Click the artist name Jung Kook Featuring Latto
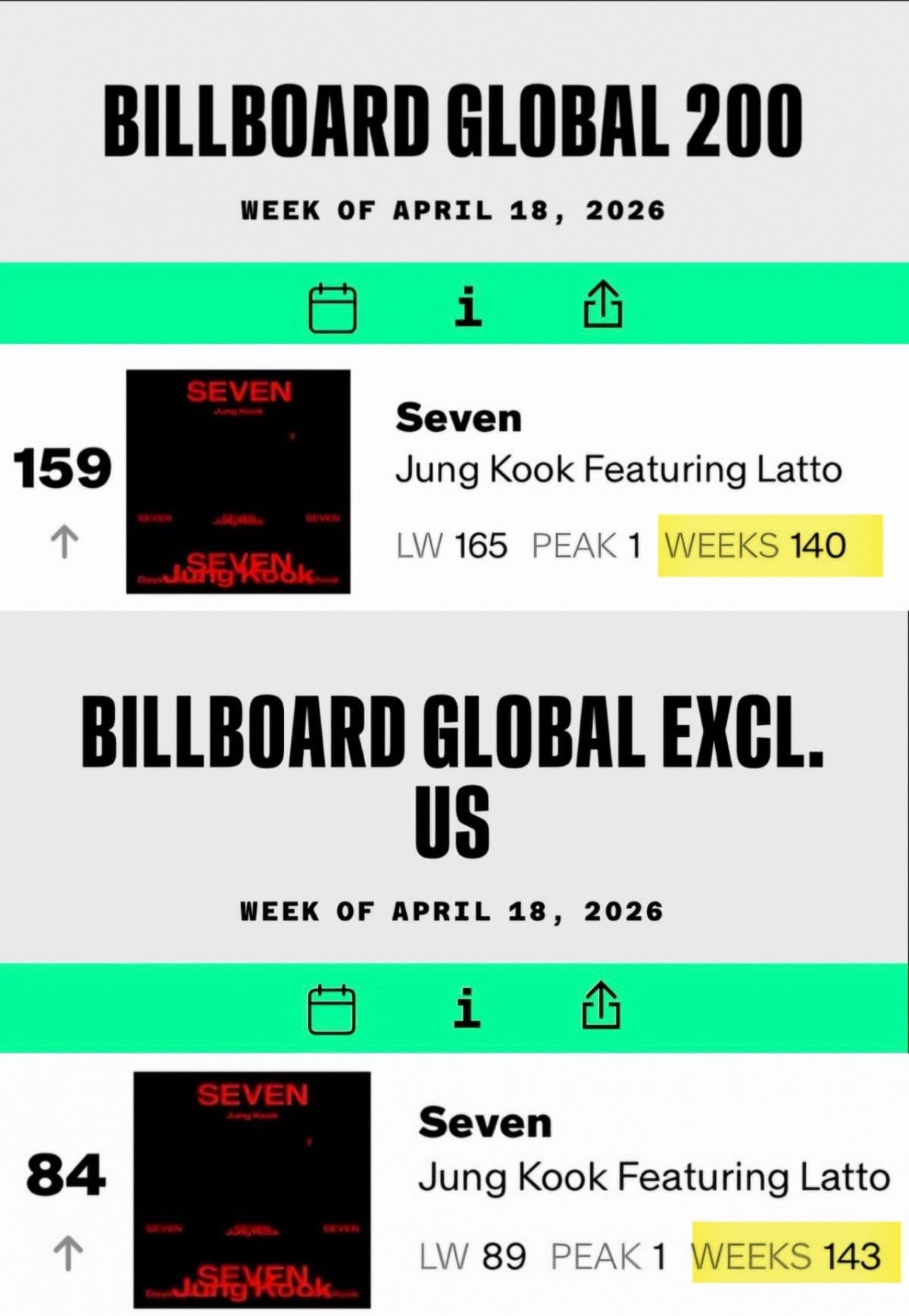The height and width of the screenshot is (1316, 909). coord(617,470)
